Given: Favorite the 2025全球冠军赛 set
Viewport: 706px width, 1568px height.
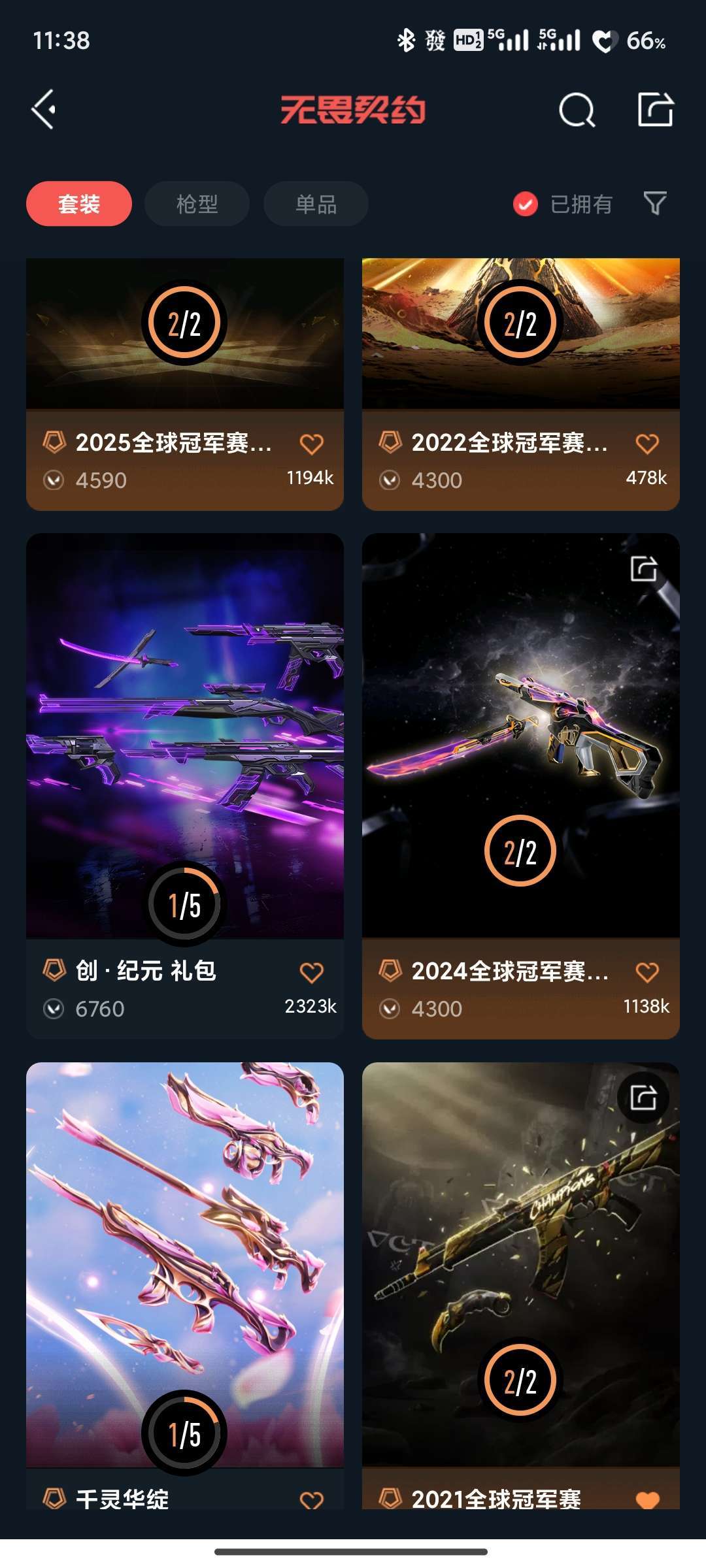Looking at the screenshot, I should (312, 444).
